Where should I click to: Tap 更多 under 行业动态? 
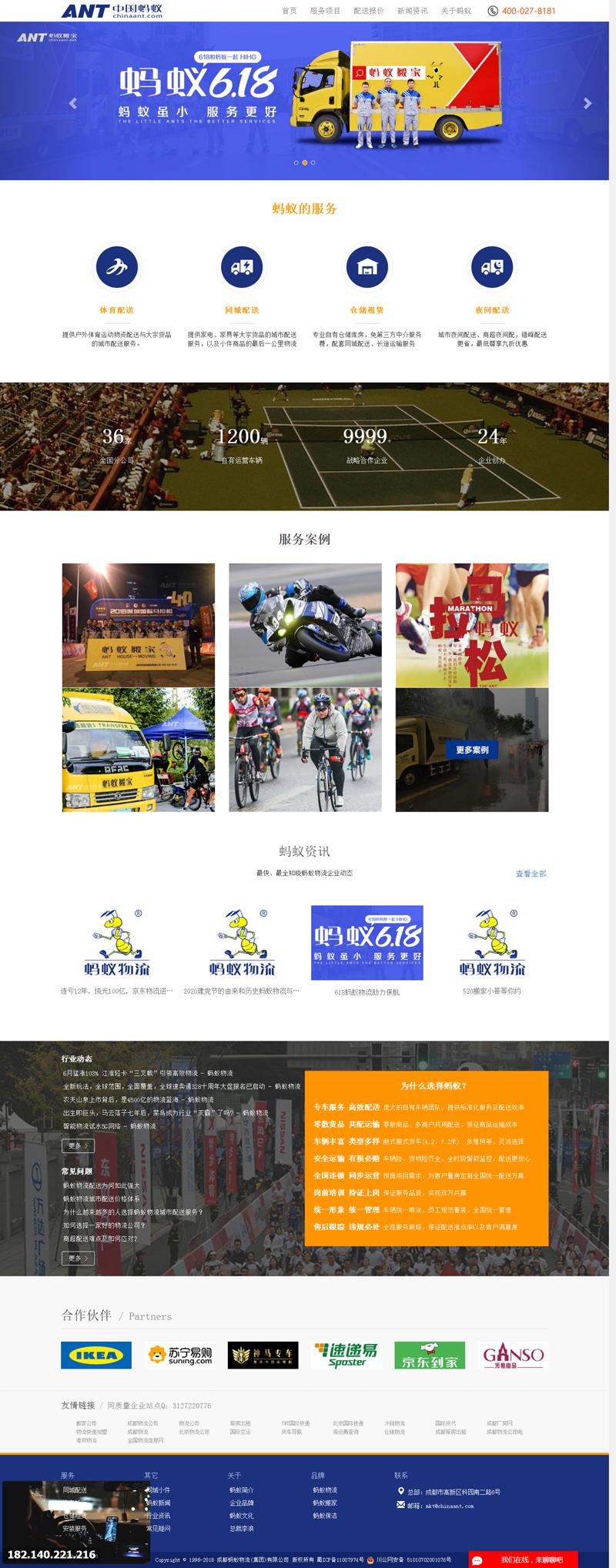(78, 1145)
